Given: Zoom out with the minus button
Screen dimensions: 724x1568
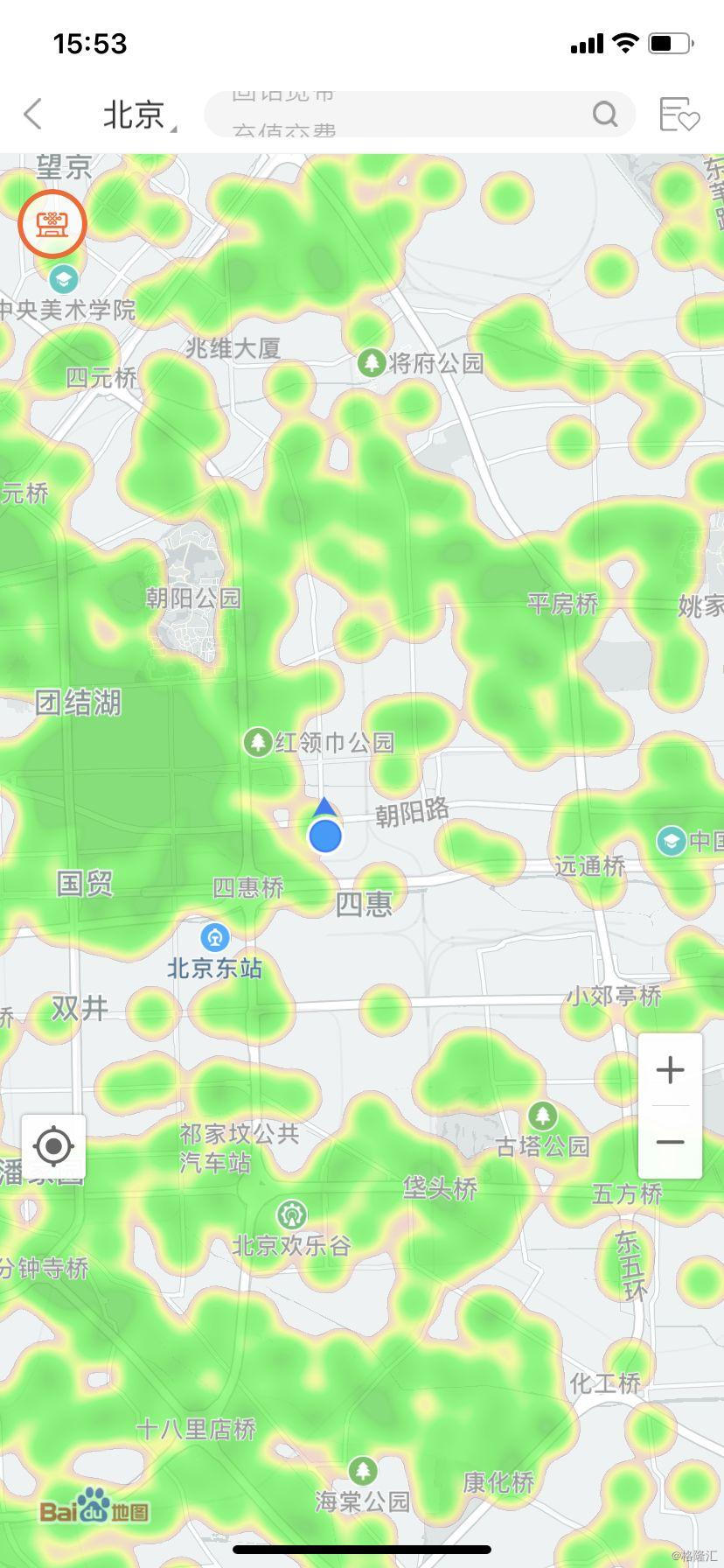Looking at the screenshot, I should (670, 1142).
